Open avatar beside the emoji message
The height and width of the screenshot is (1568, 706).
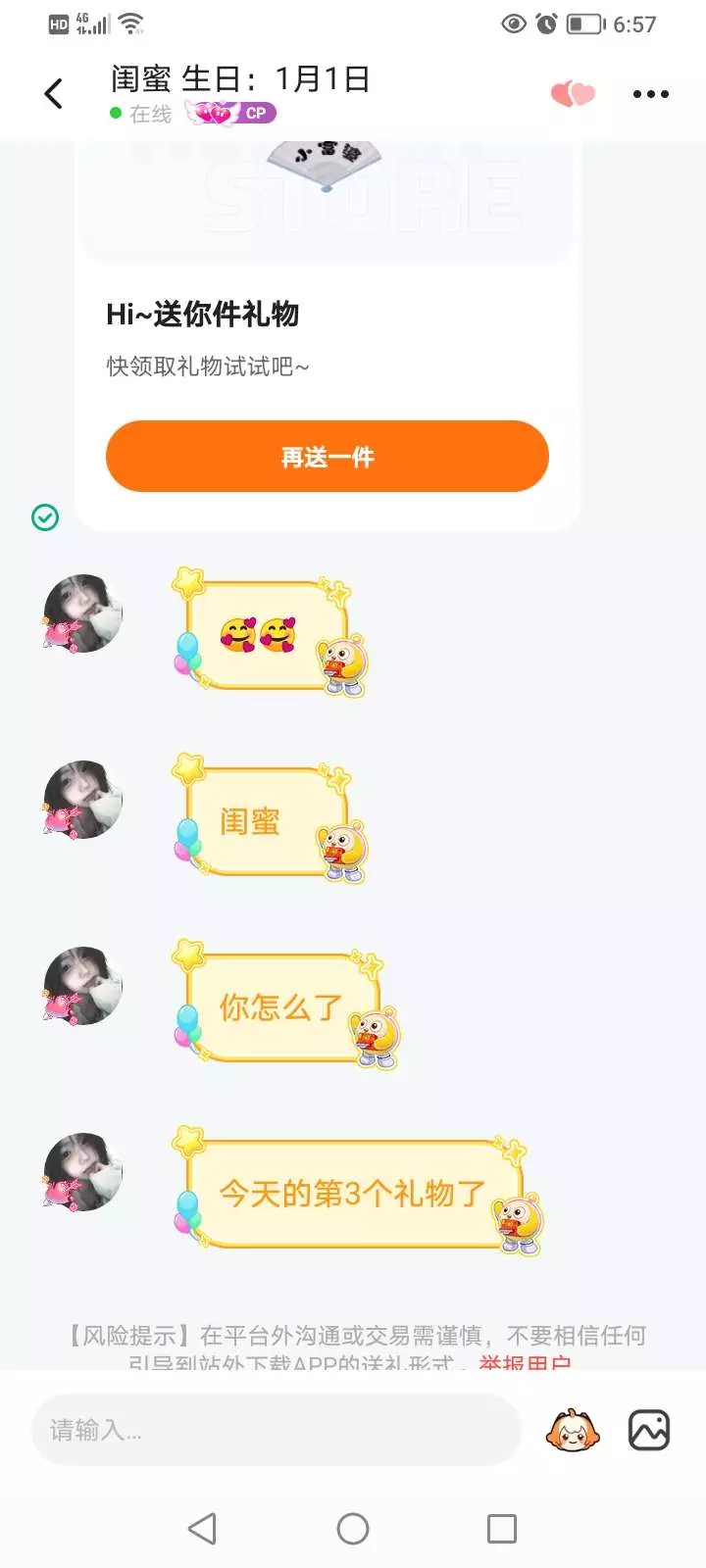[x=82, y=613]
